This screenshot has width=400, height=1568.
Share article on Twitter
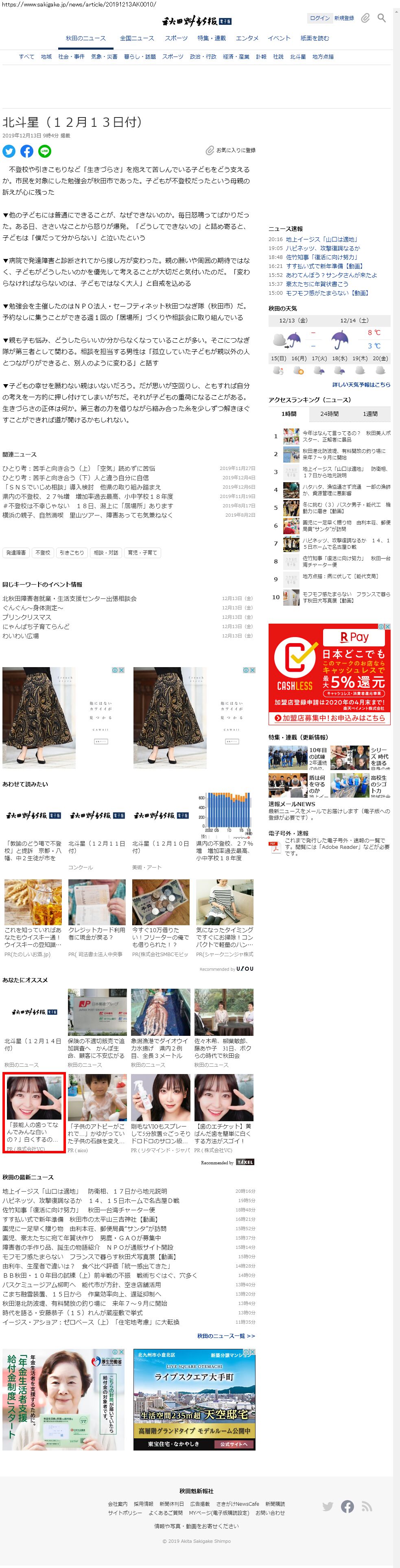pyautogui.click(x=9, y=151)
